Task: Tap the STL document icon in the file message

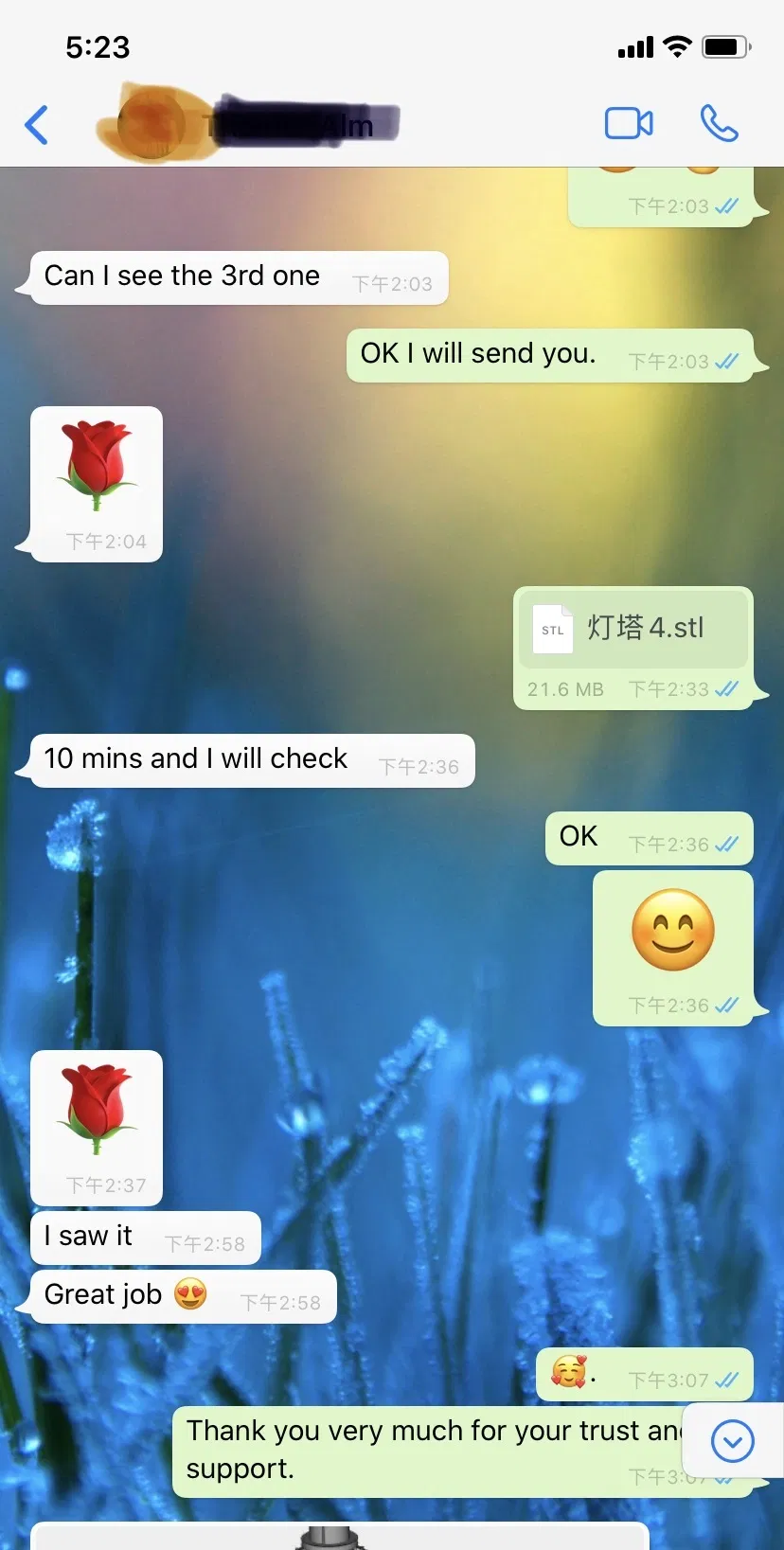Action: [553, 629]
